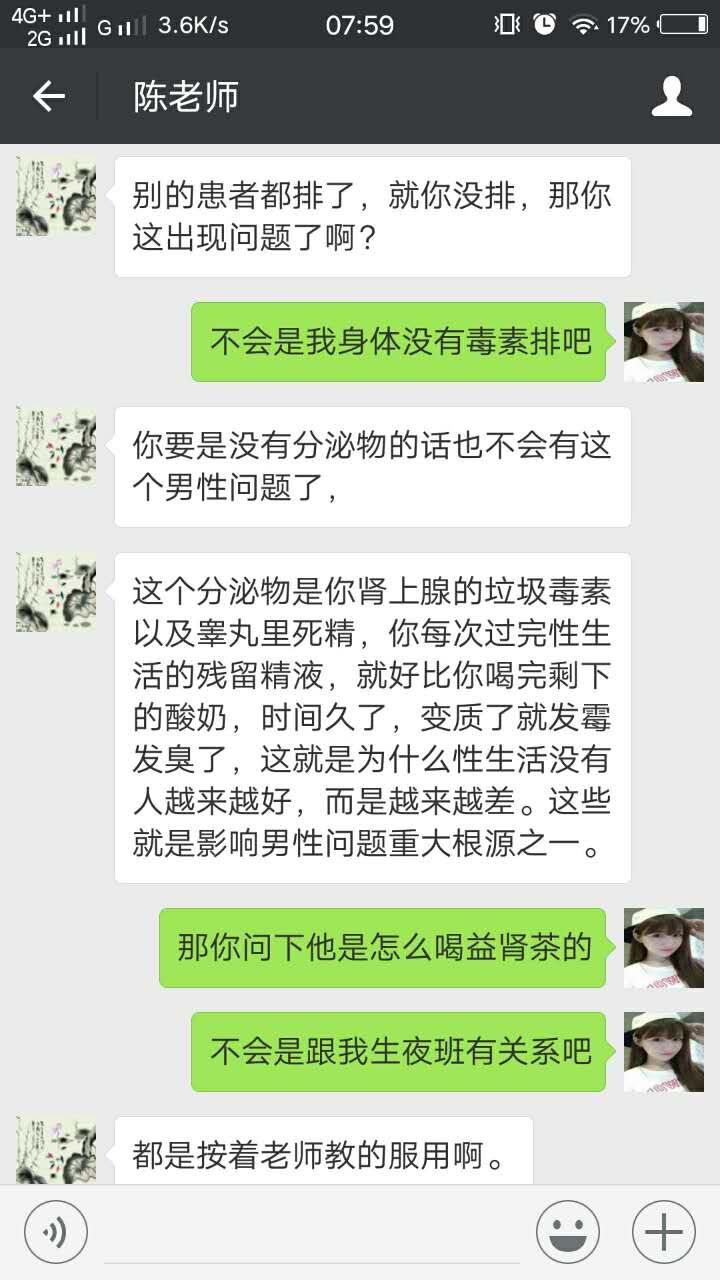The height and width of the screenshot is (1280, 720).
Task: Open the plus attachment menu
Action: click(x=663, y=1231)
